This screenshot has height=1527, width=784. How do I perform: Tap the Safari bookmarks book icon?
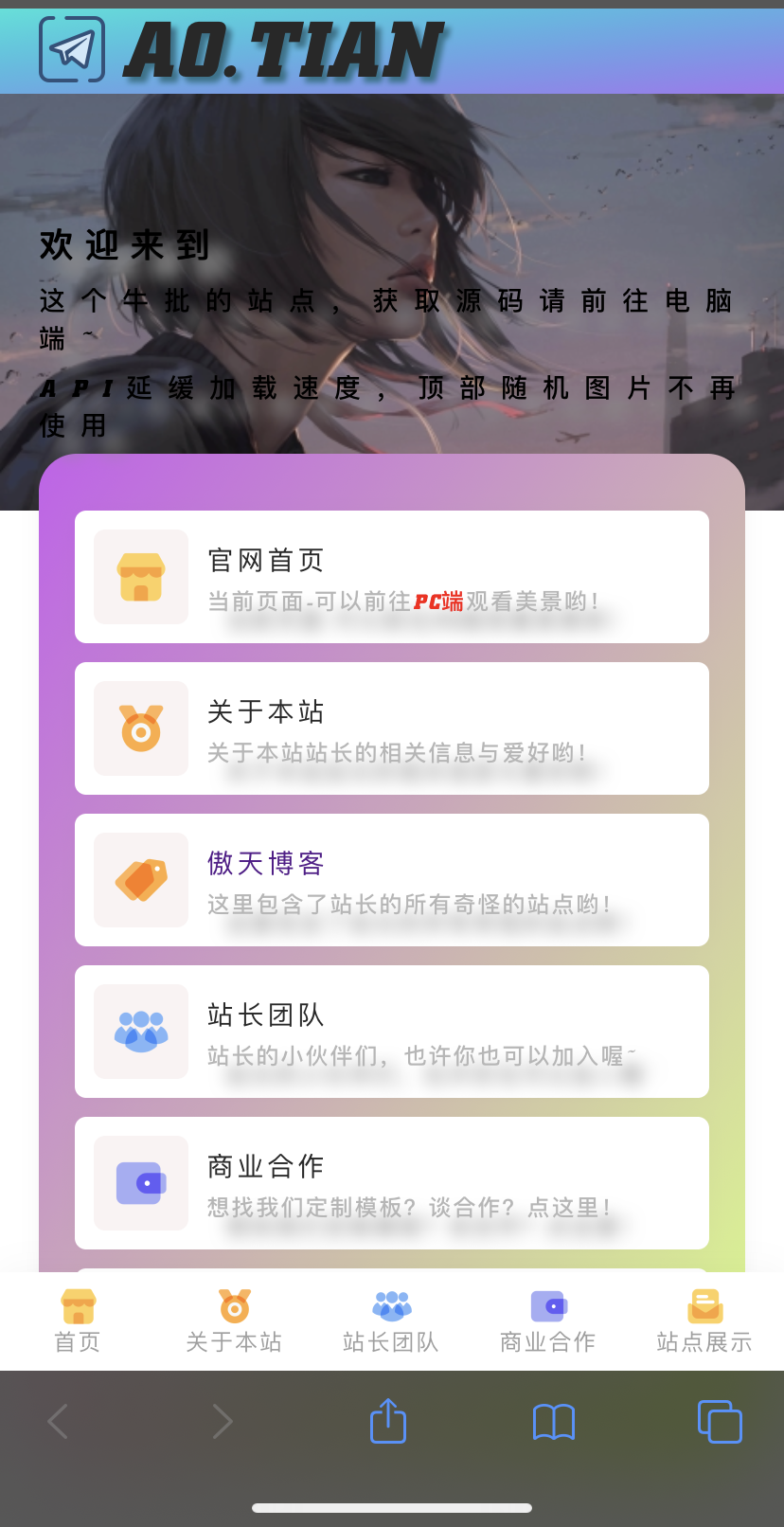[x=554, y=1421]
